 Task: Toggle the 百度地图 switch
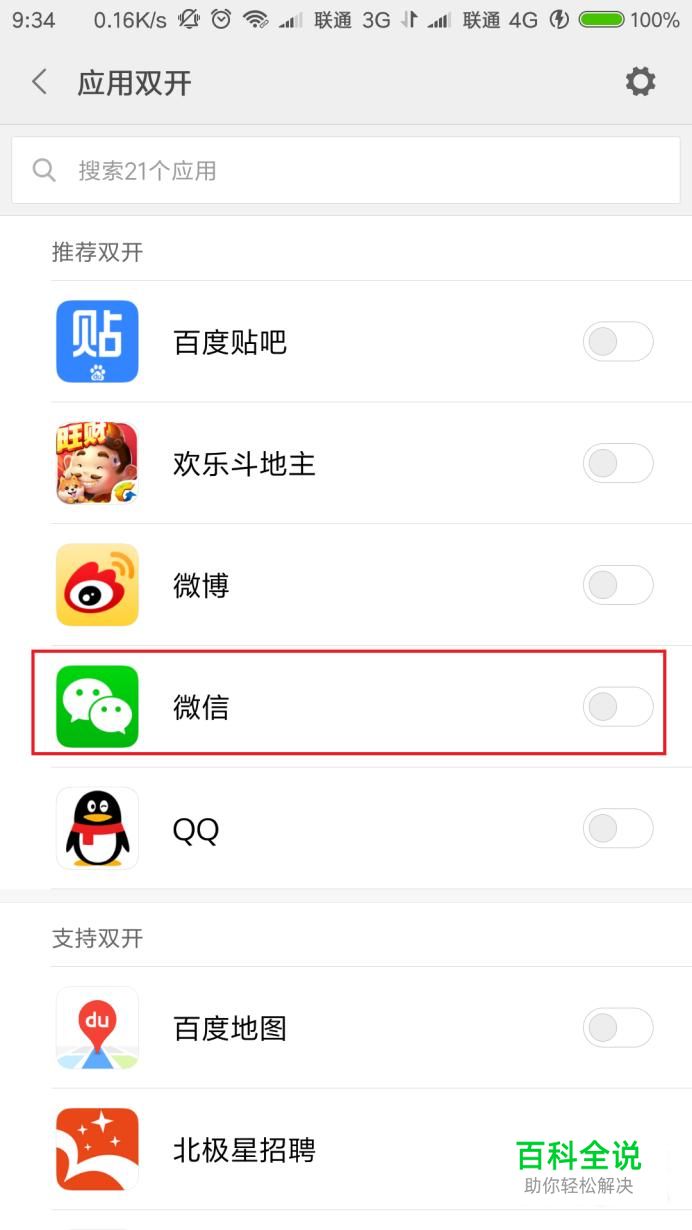pyautogui.click(x=618, y=1028)
